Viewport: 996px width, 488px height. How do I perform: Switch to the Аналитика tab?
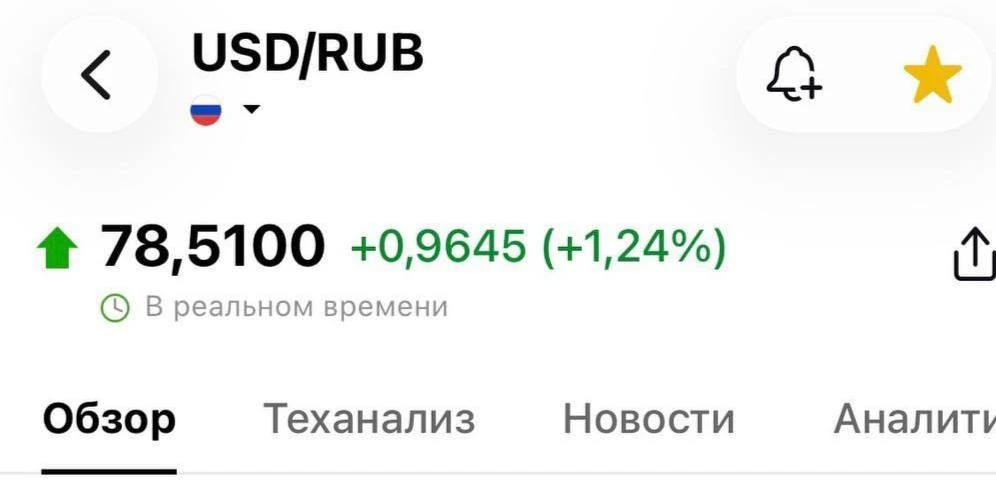pos(915,419)
